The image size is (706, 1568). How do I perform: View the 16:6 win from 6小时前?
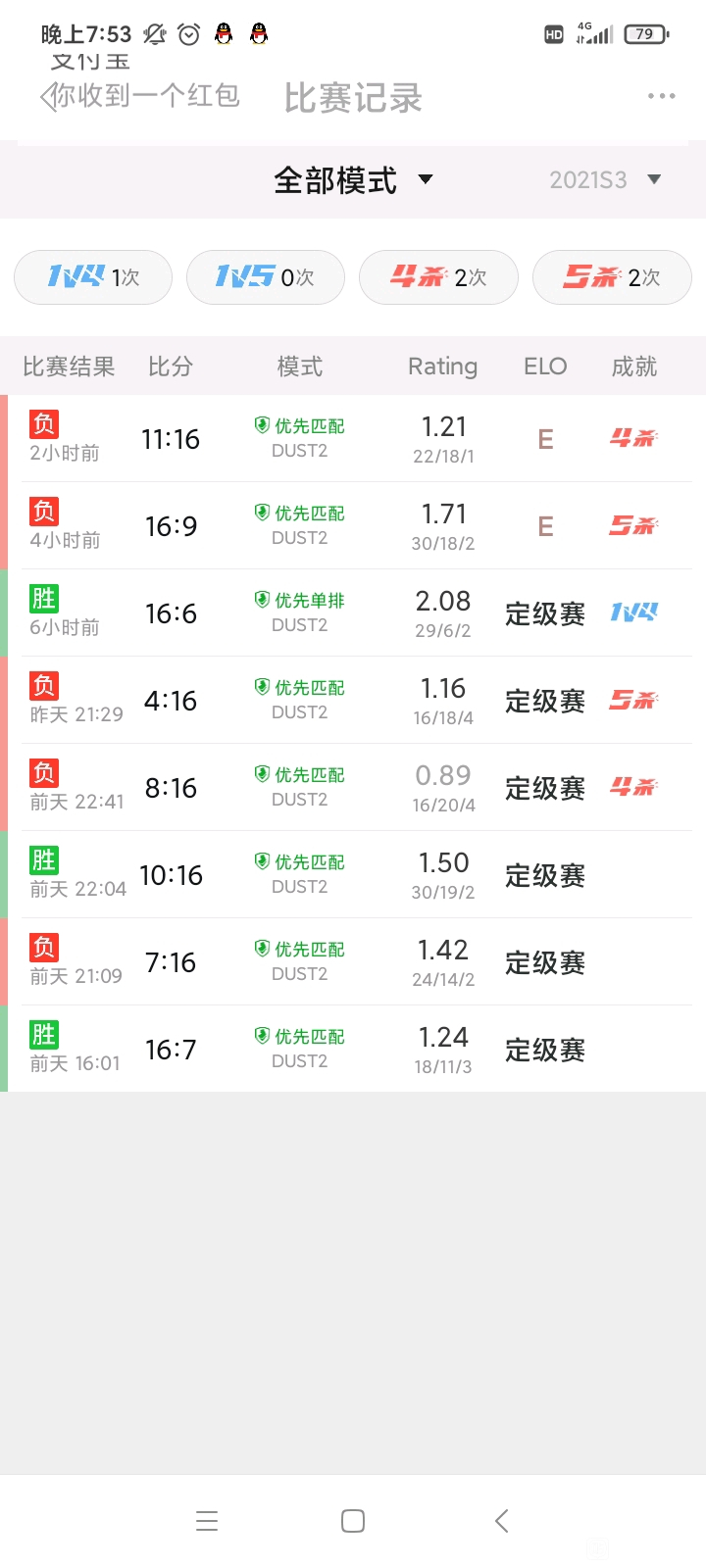click(353, 612)
